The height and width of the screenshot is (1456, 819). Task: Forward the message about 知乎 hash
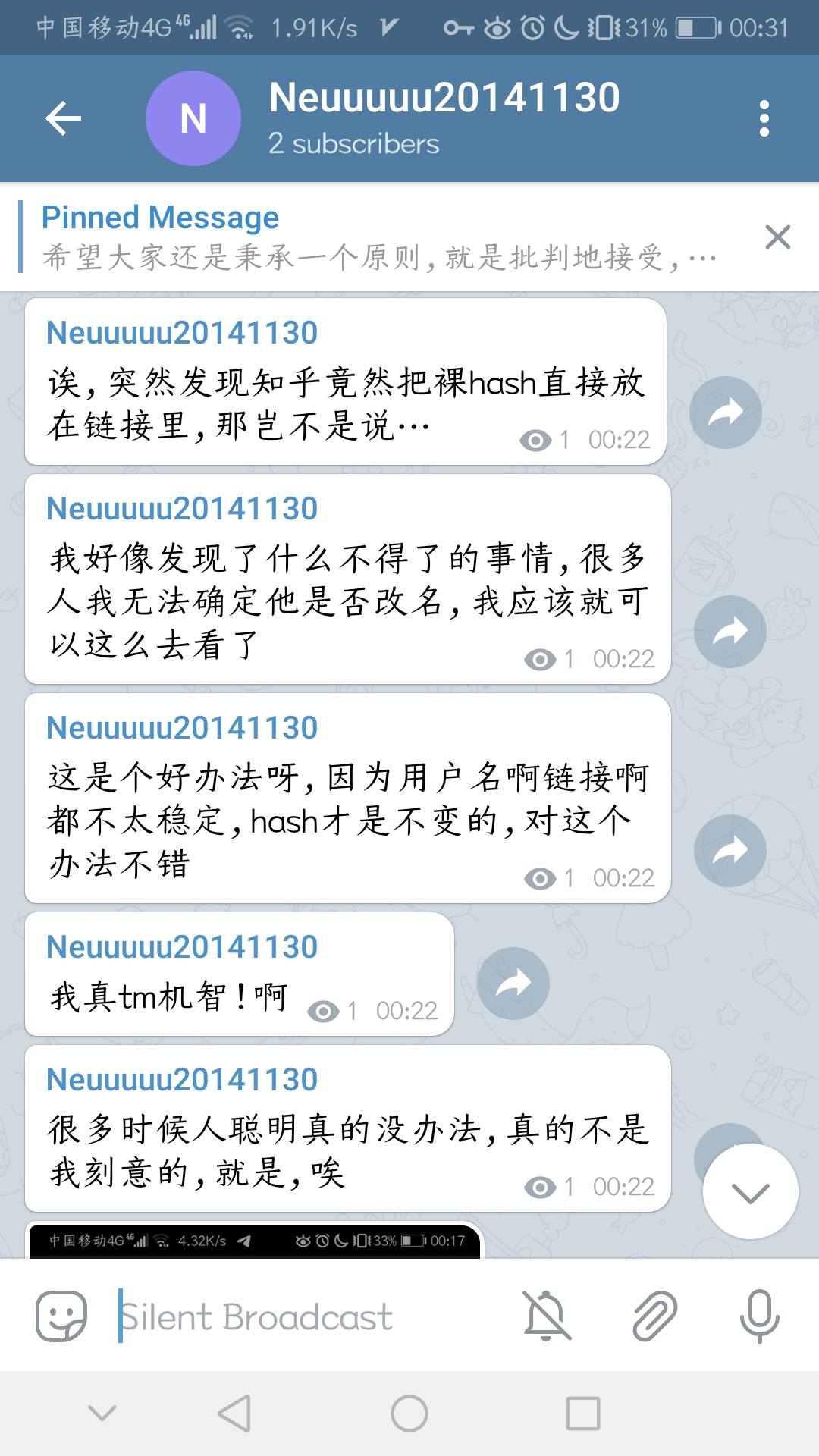tap(726, 413)
